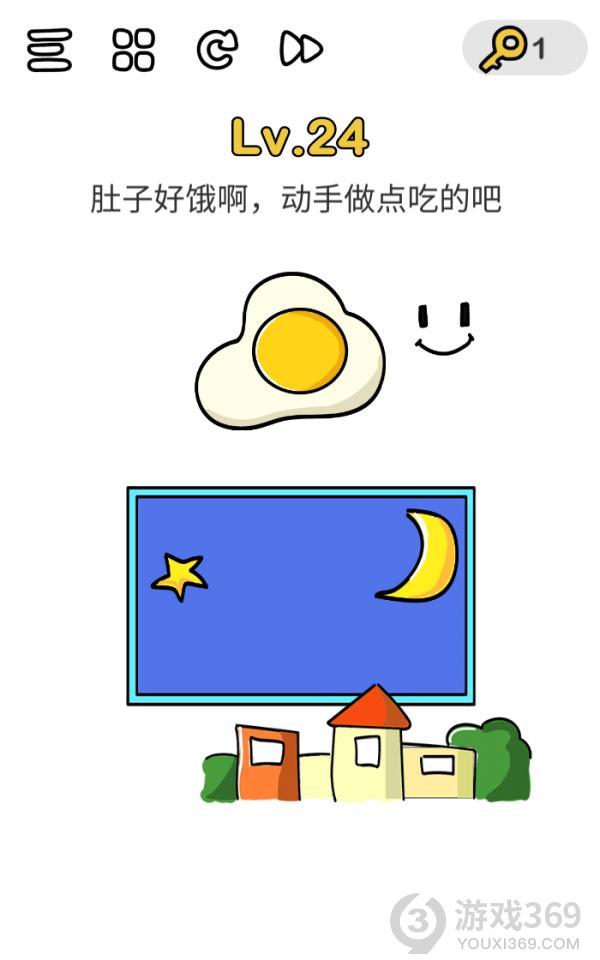Skip this level with fast-forward
The image size is (600, 960).
[x=301, y=49]
